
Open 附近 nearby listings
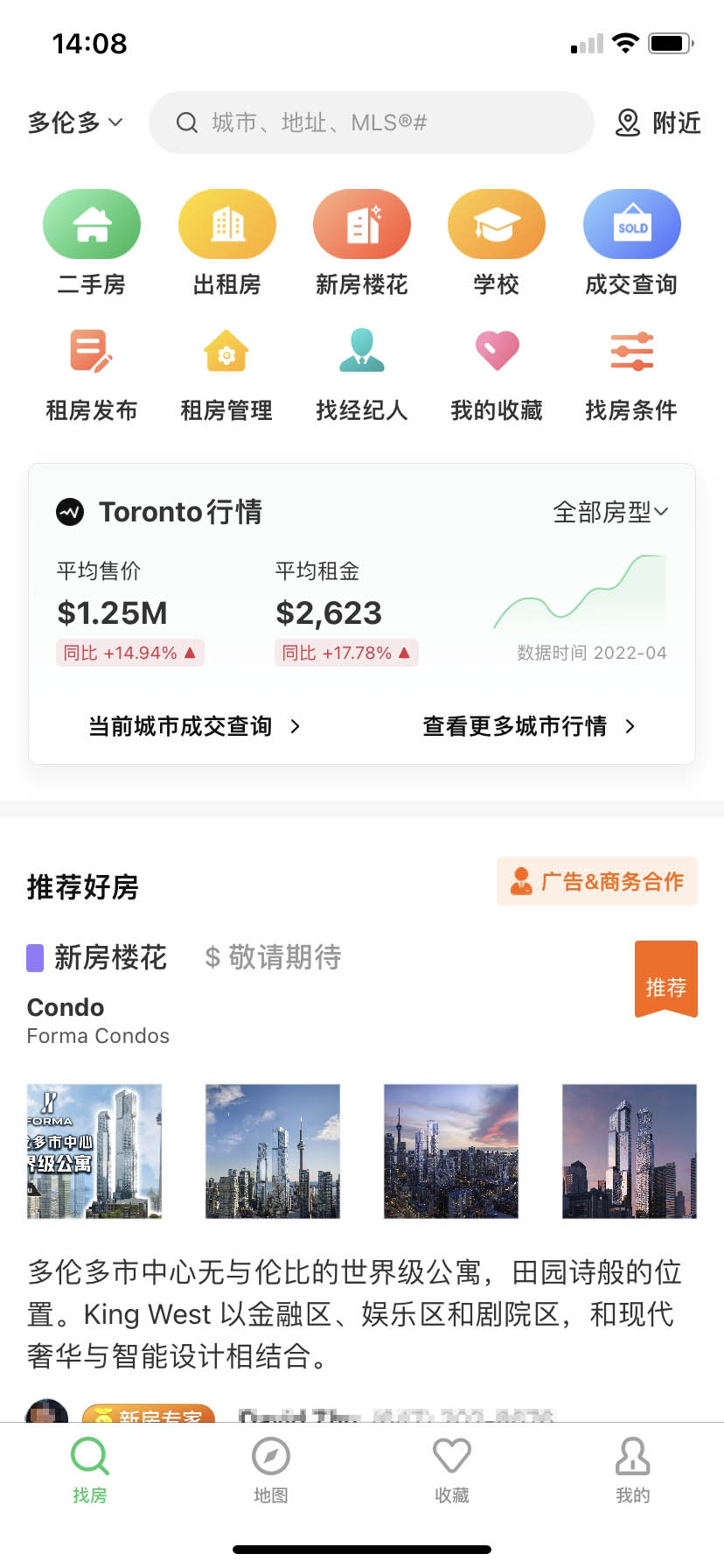[x=658, y=122]
